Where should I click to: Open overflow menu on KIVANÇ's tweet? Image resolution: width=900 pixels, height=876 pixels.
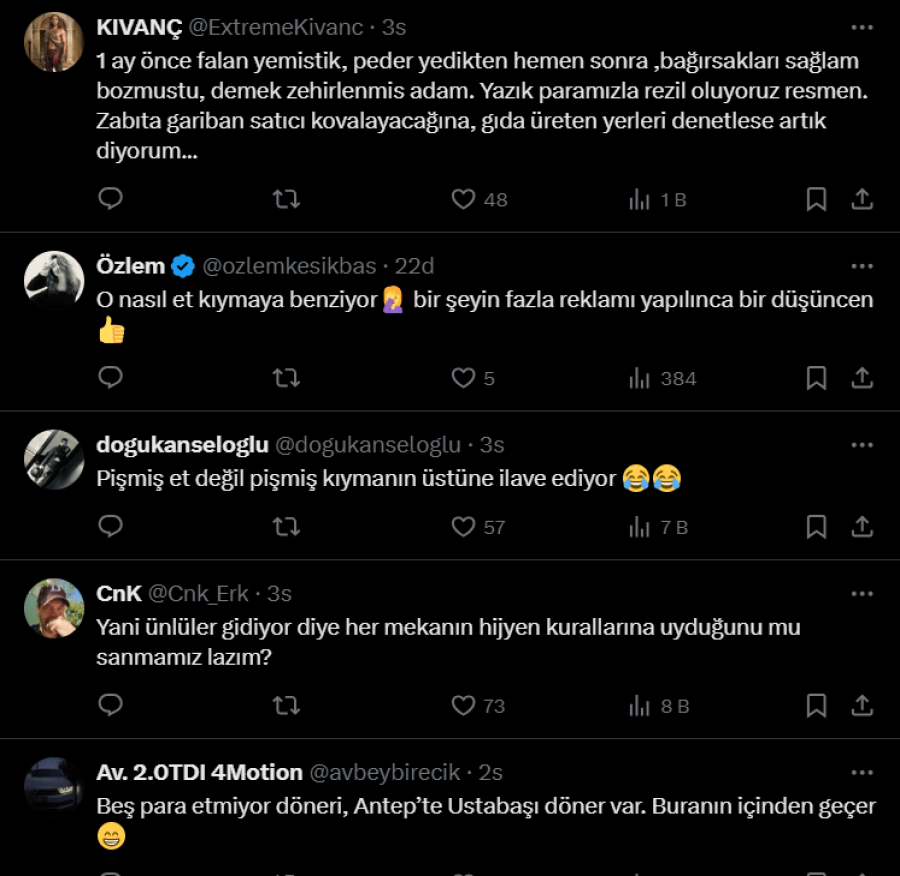click(862, 27)
